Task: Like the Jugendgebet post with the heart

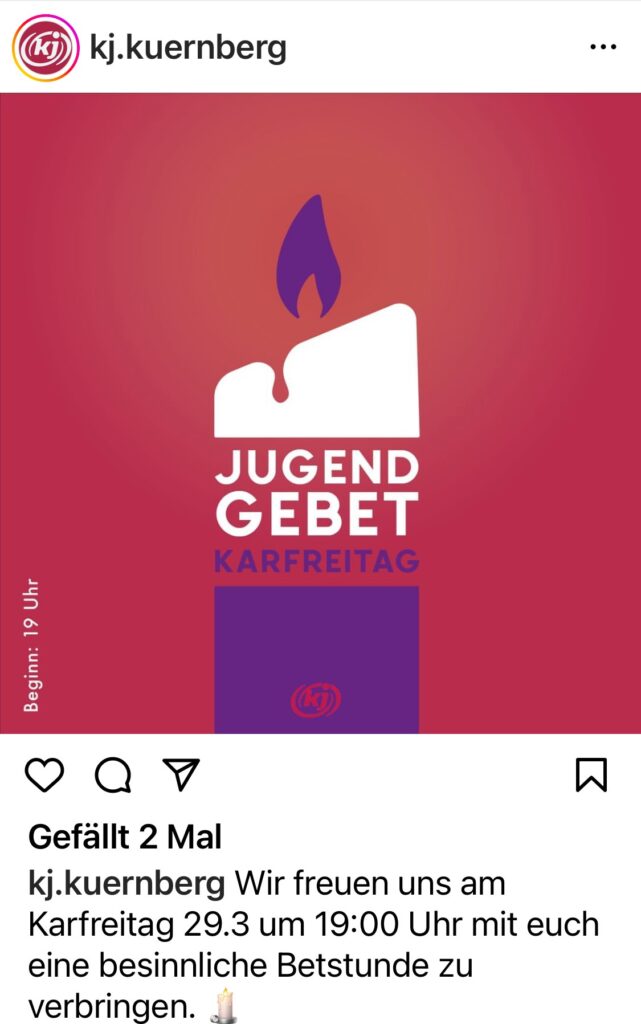Action: pos(44,775)
